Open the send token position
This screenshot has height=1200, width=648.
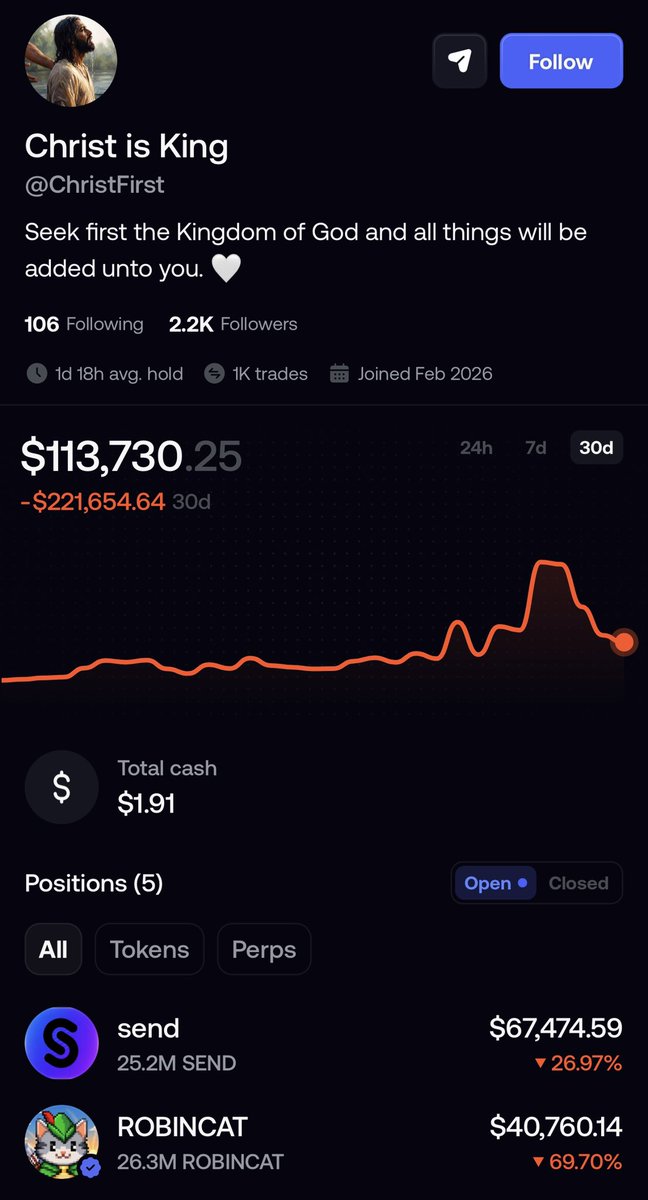coord(324,1043)
